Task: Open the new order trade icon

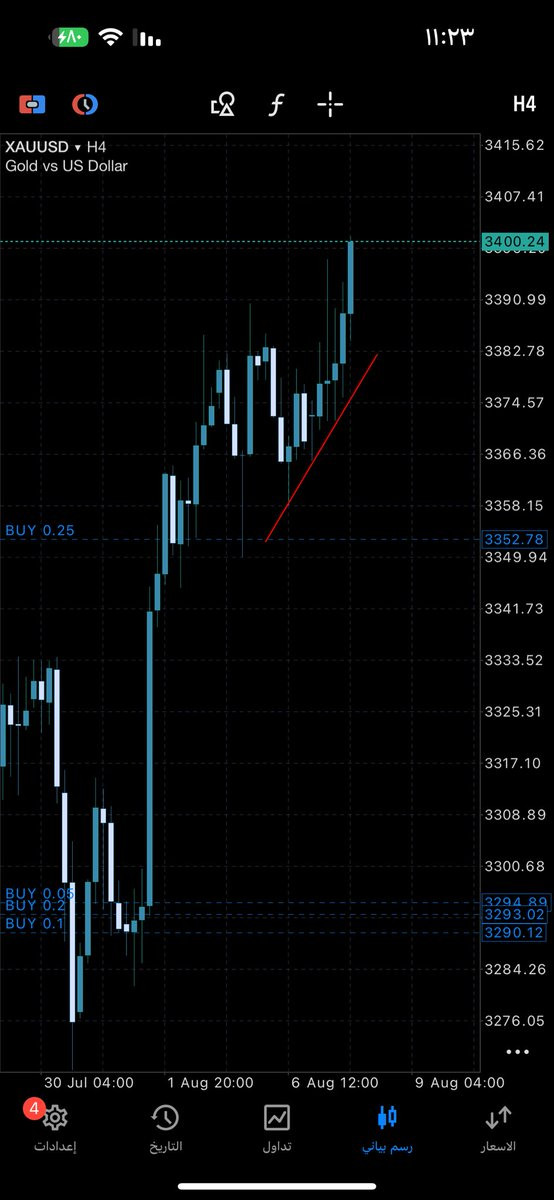Action: [32, 104]
